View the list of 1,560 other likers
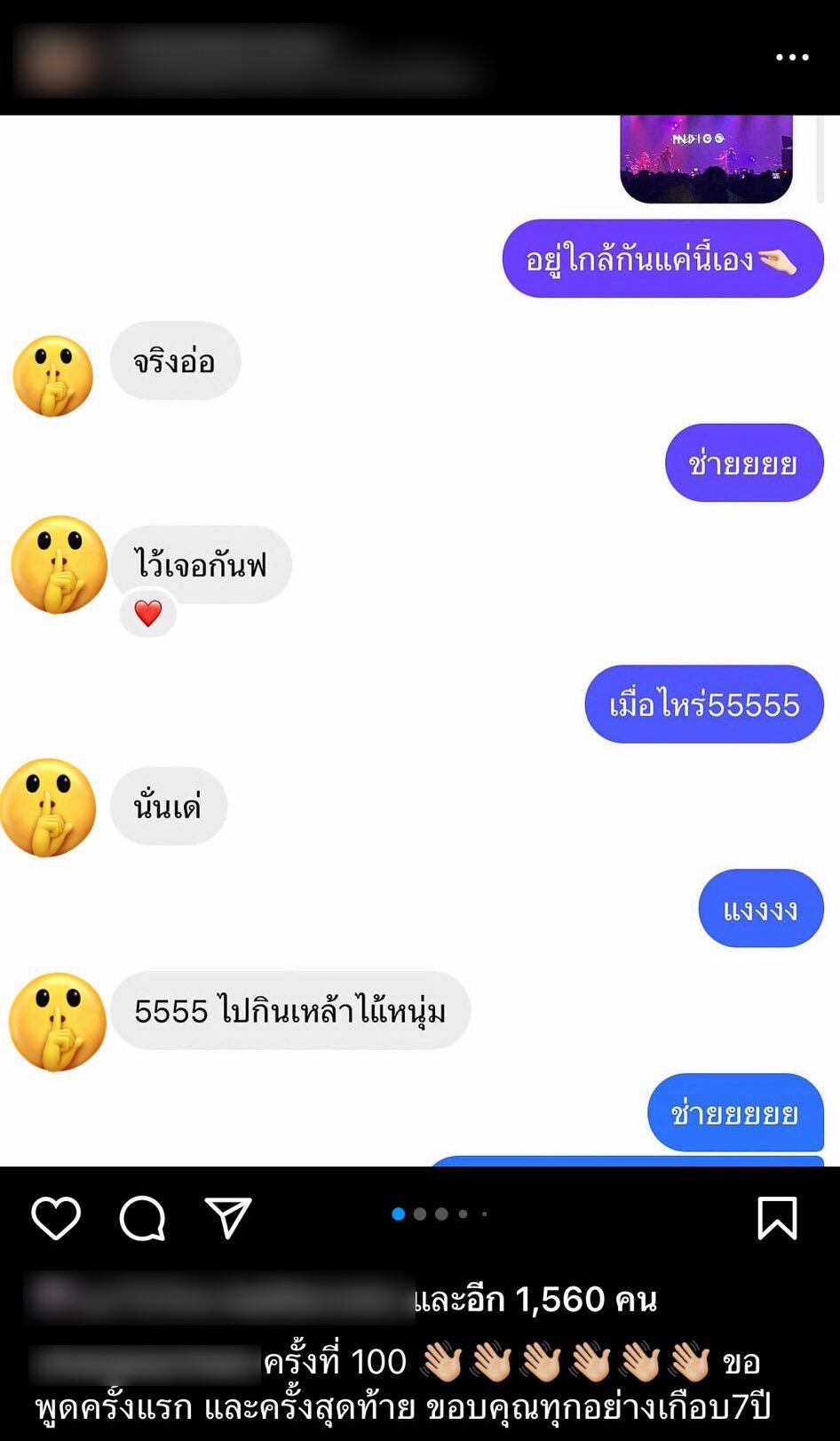 click(x=535, y=1300)
